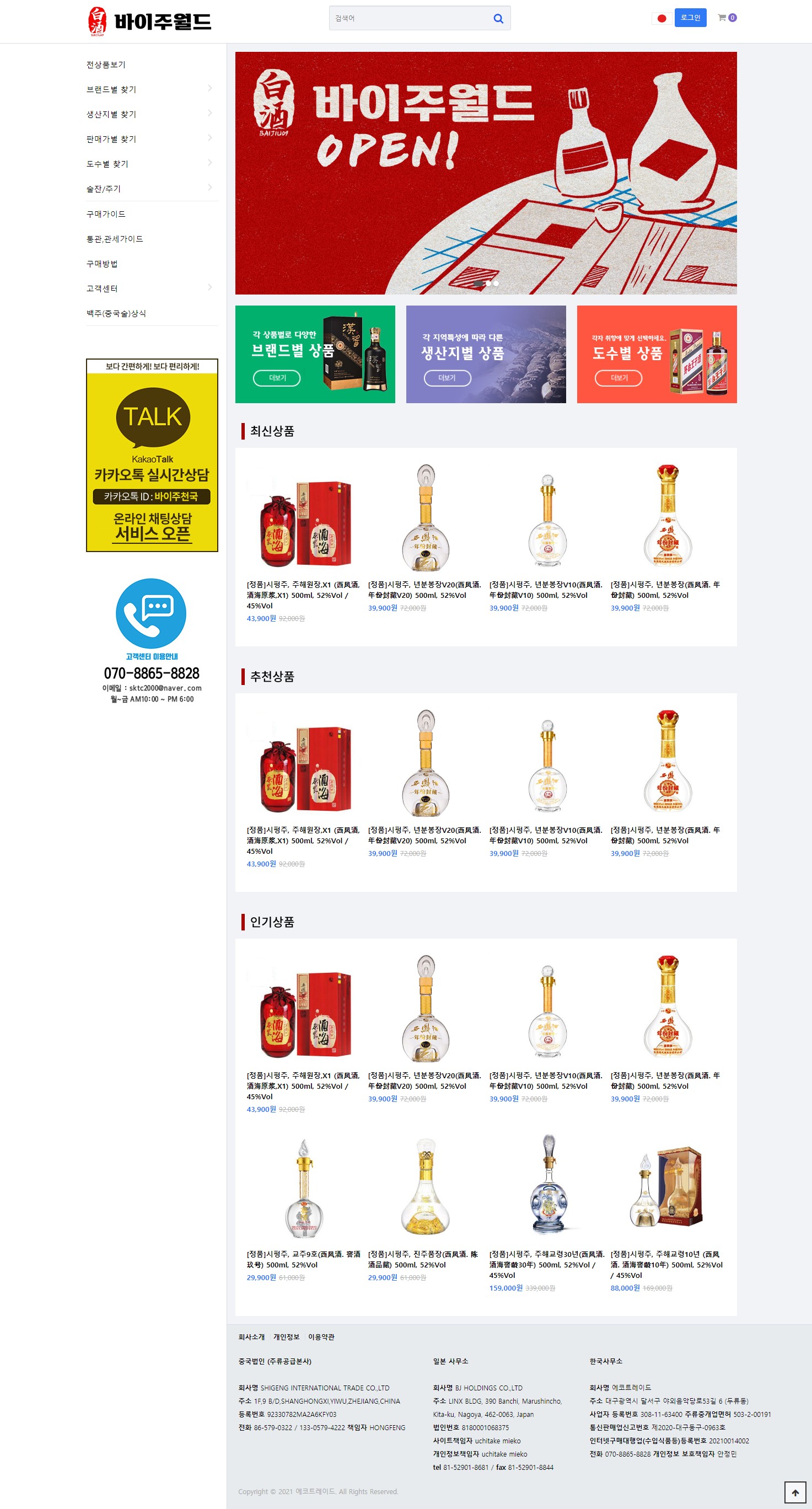Open the 로그인 login button

(x=690, y=18)
